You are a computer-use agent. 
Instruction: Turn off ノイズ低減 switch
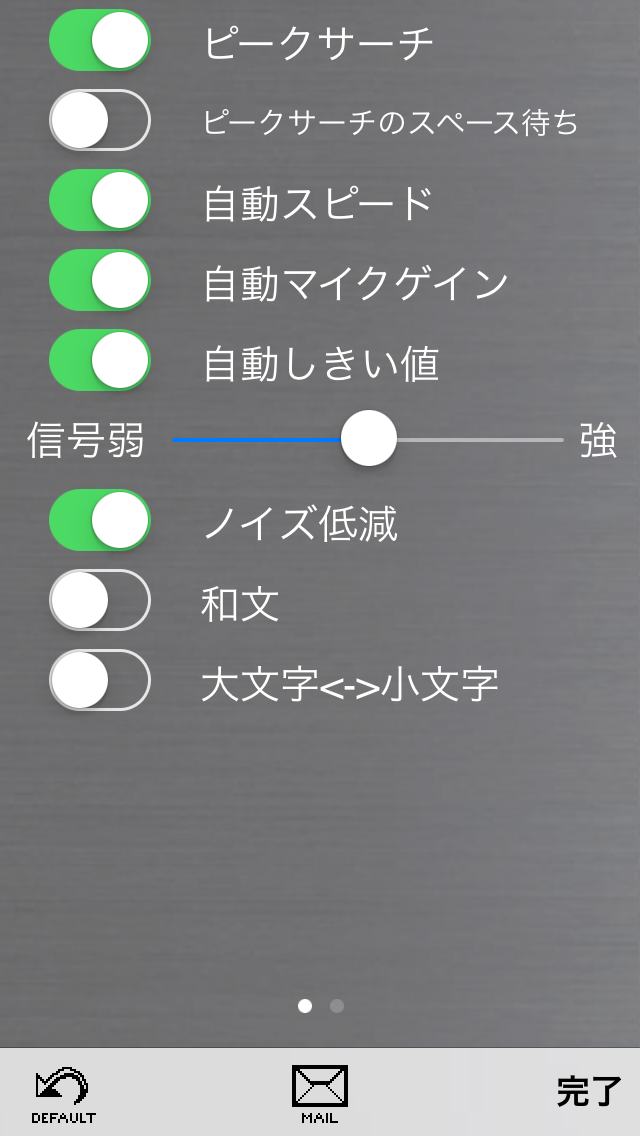(100, 521)
